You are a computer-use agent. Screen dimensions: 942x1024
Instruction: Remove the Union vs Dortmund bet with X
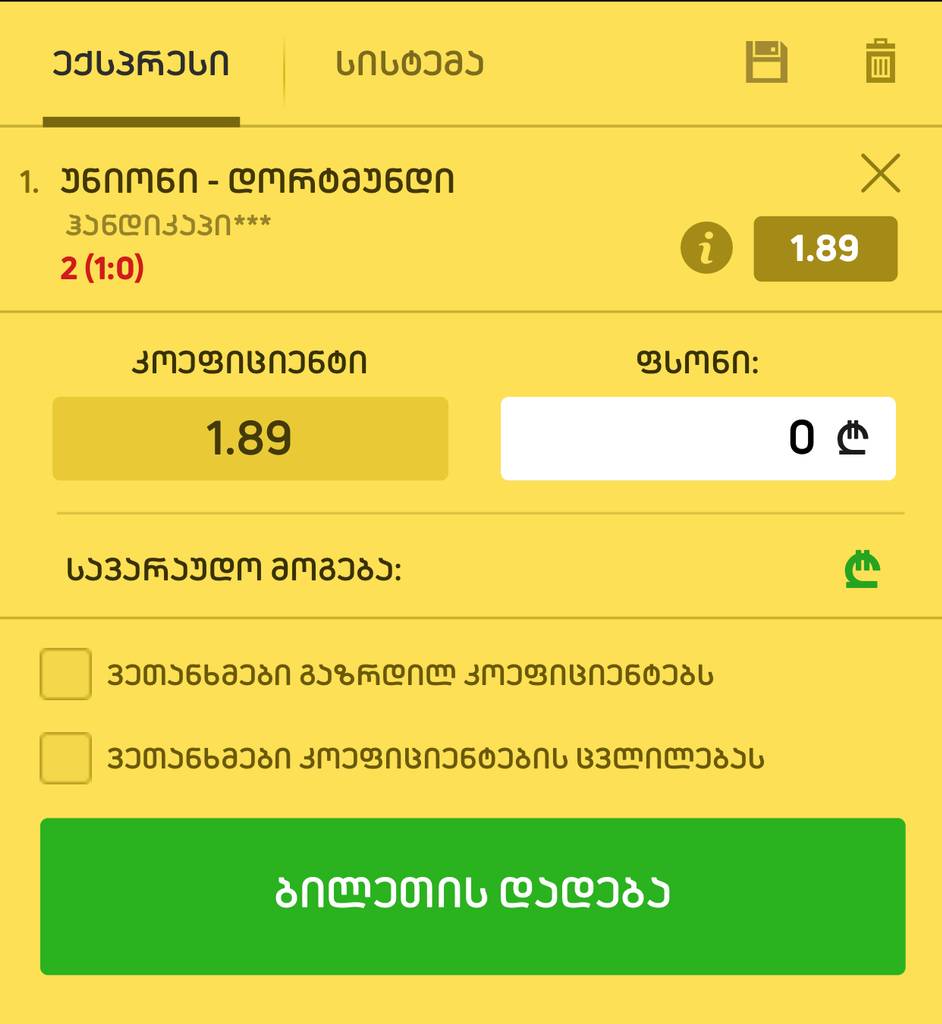pos(881,173)
